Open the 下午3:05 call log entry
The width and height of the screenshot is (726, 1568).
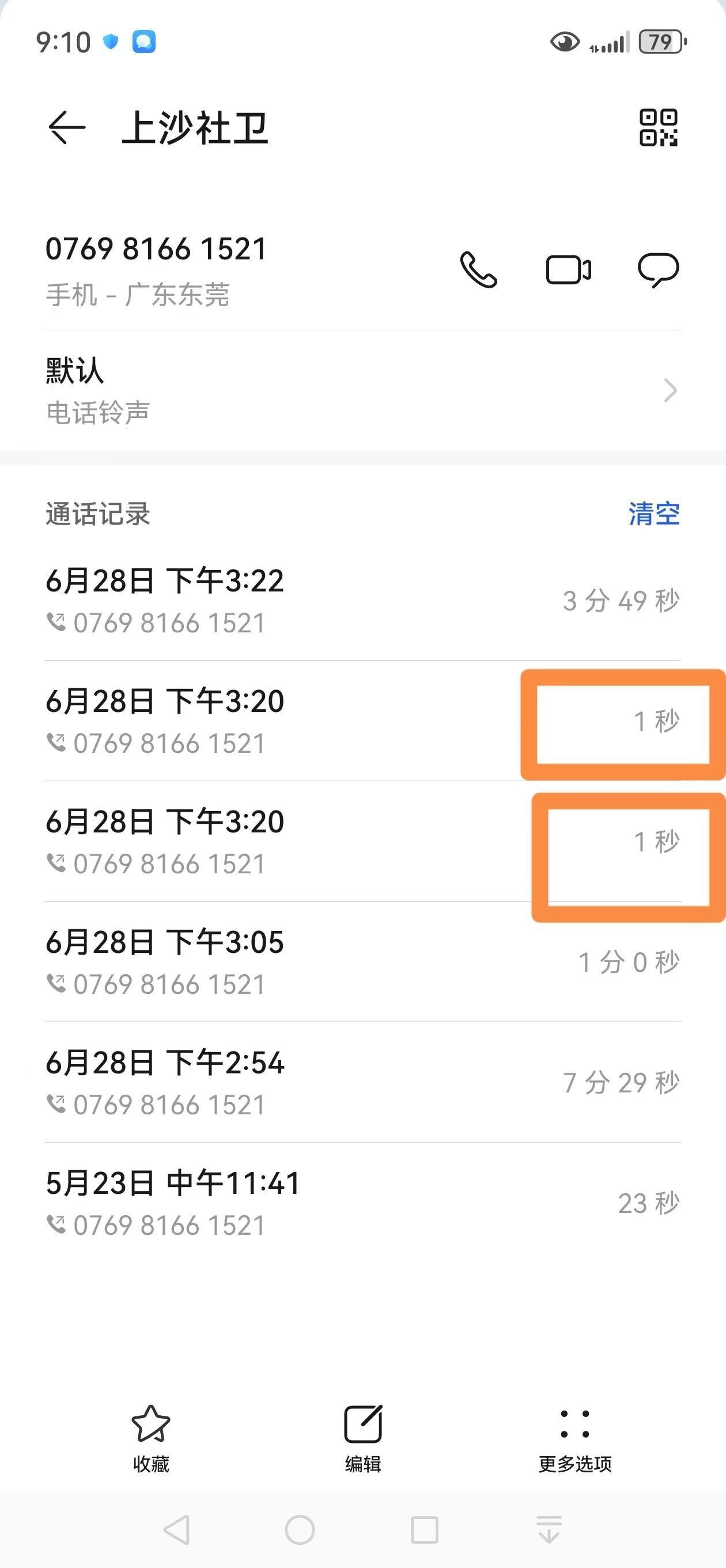coord(362,962)
